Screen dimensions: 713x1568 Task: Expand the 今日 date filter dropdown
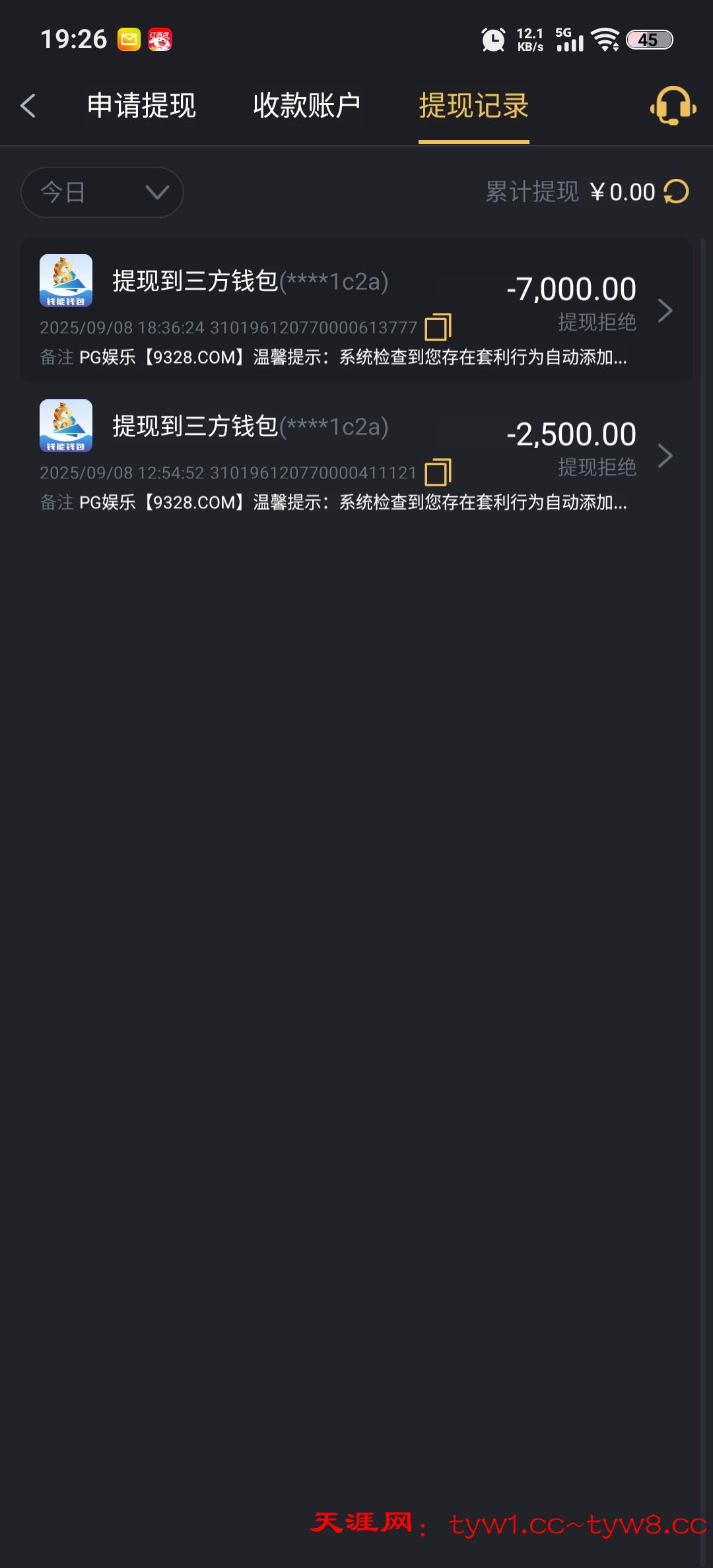(102, 192)
